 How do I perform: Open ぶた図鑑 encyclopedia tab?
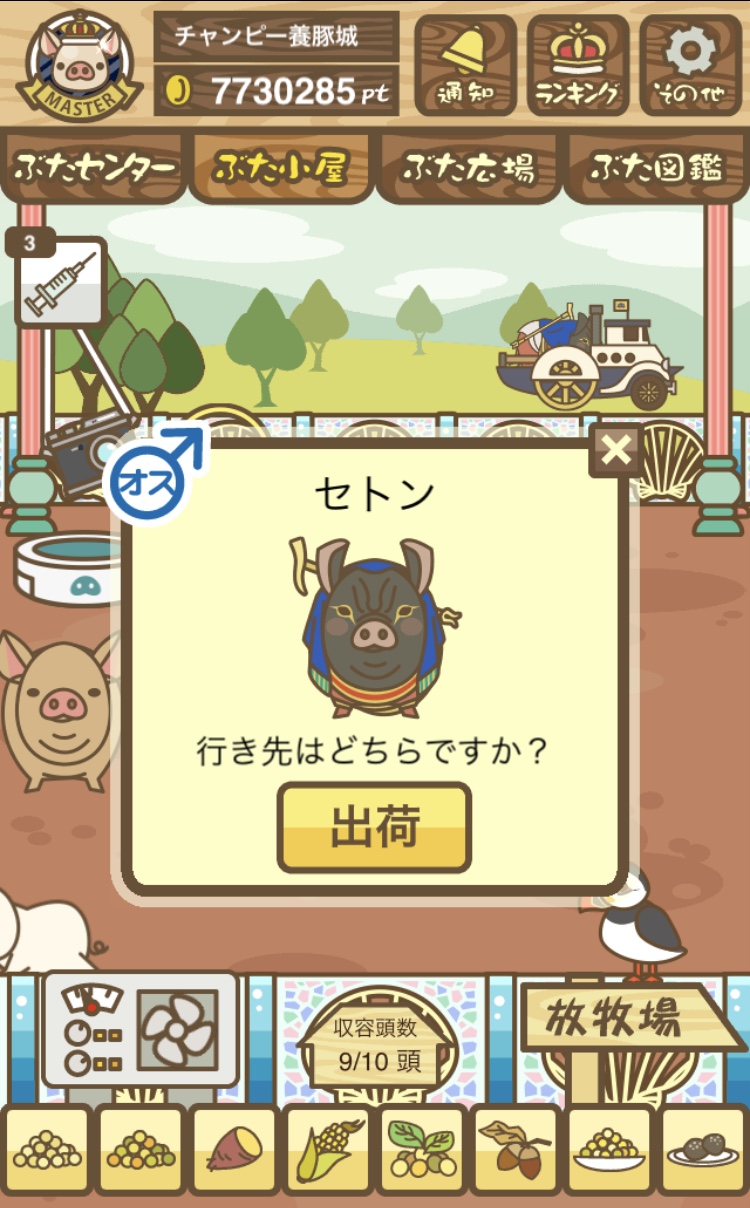656,168
